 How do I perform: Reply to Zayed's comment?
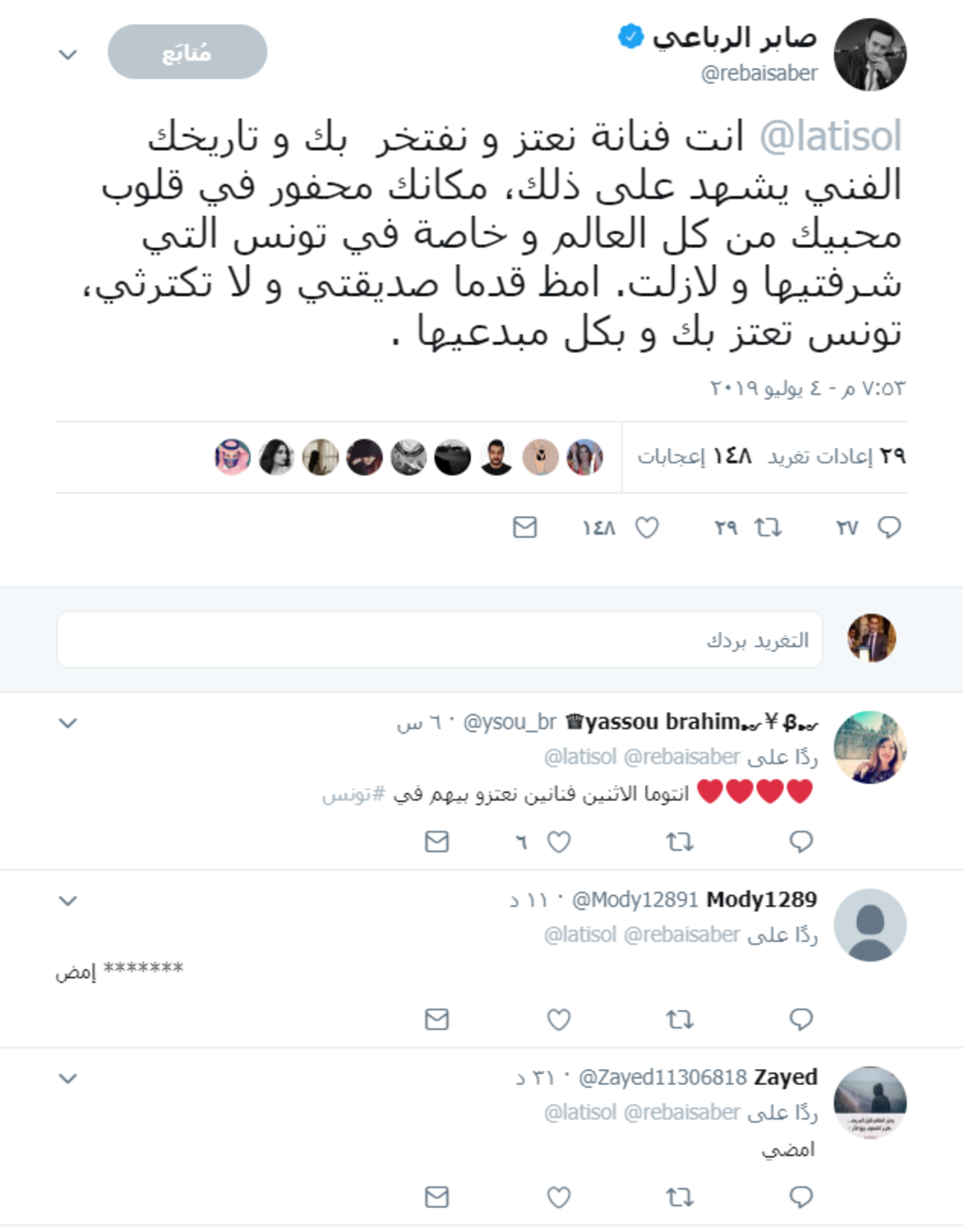(801, 1197)
